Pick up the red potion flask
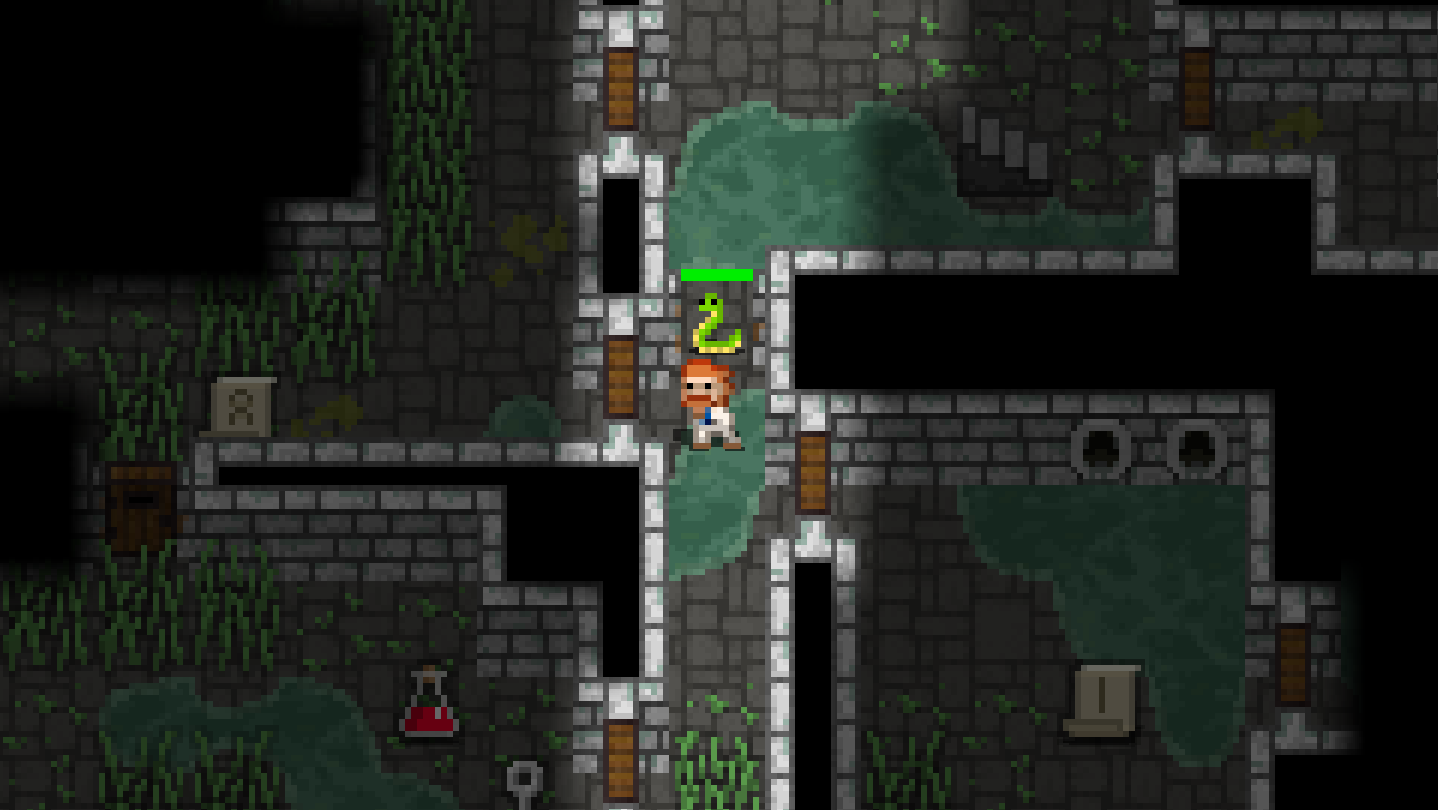The image size is (1438, 810). click(x=429, y=704)
